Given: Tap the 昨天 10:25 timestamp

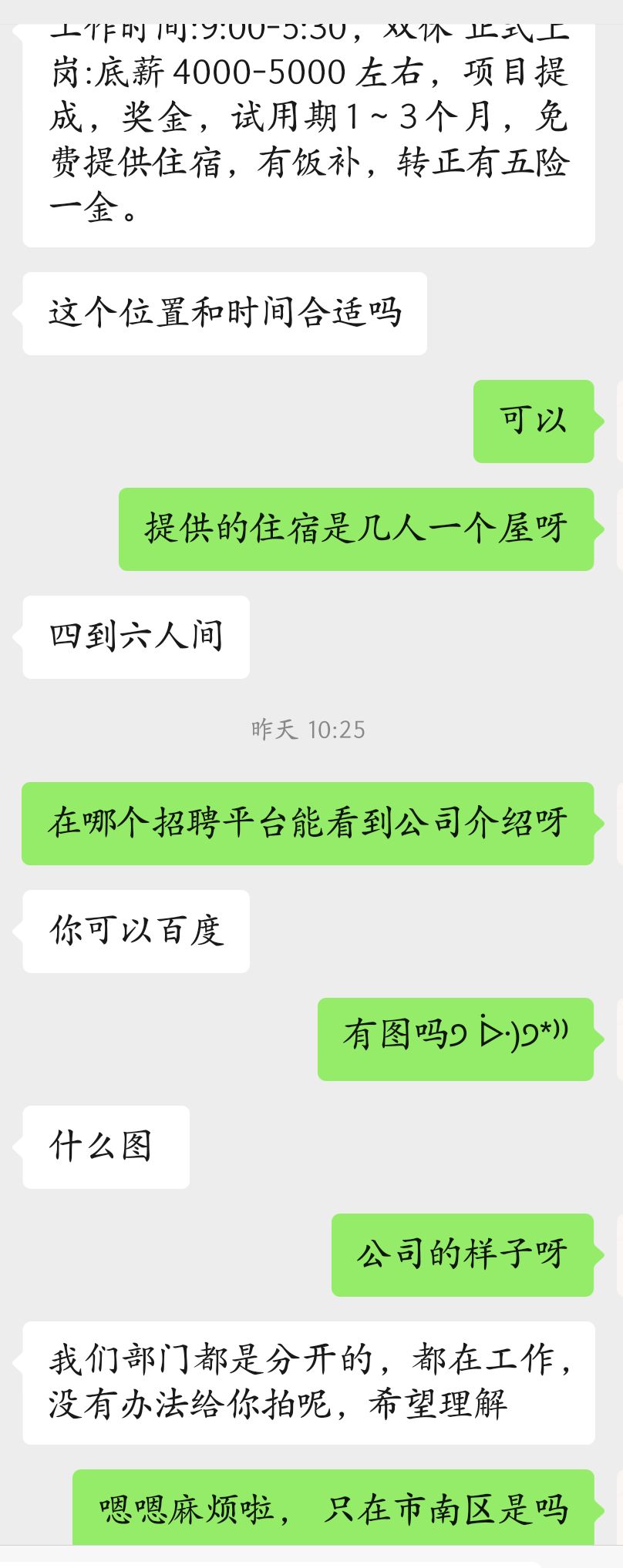Looking at the screenshot, I should [308, 730].
